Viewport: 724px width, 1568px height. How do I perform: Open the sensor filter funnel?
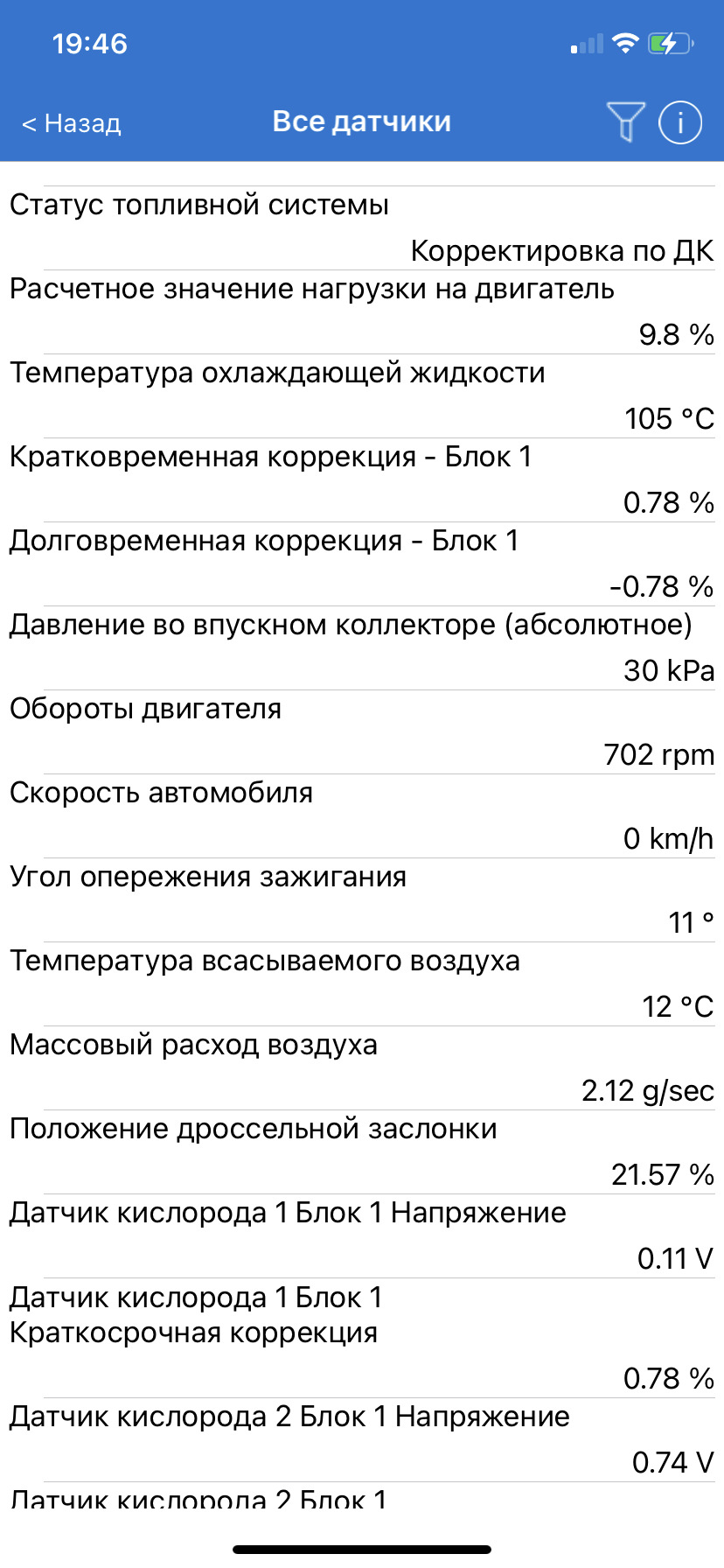click(625, 122)
